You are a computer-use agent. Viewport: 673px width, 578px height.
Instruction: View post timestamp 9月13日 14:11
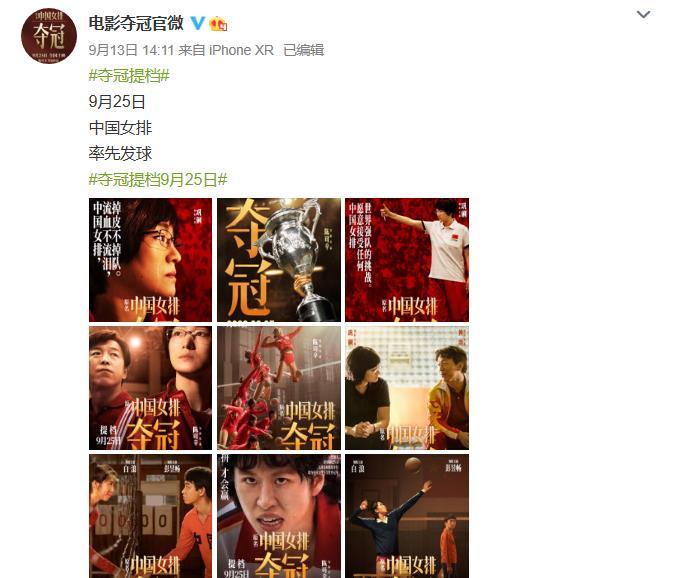[131, 50]
